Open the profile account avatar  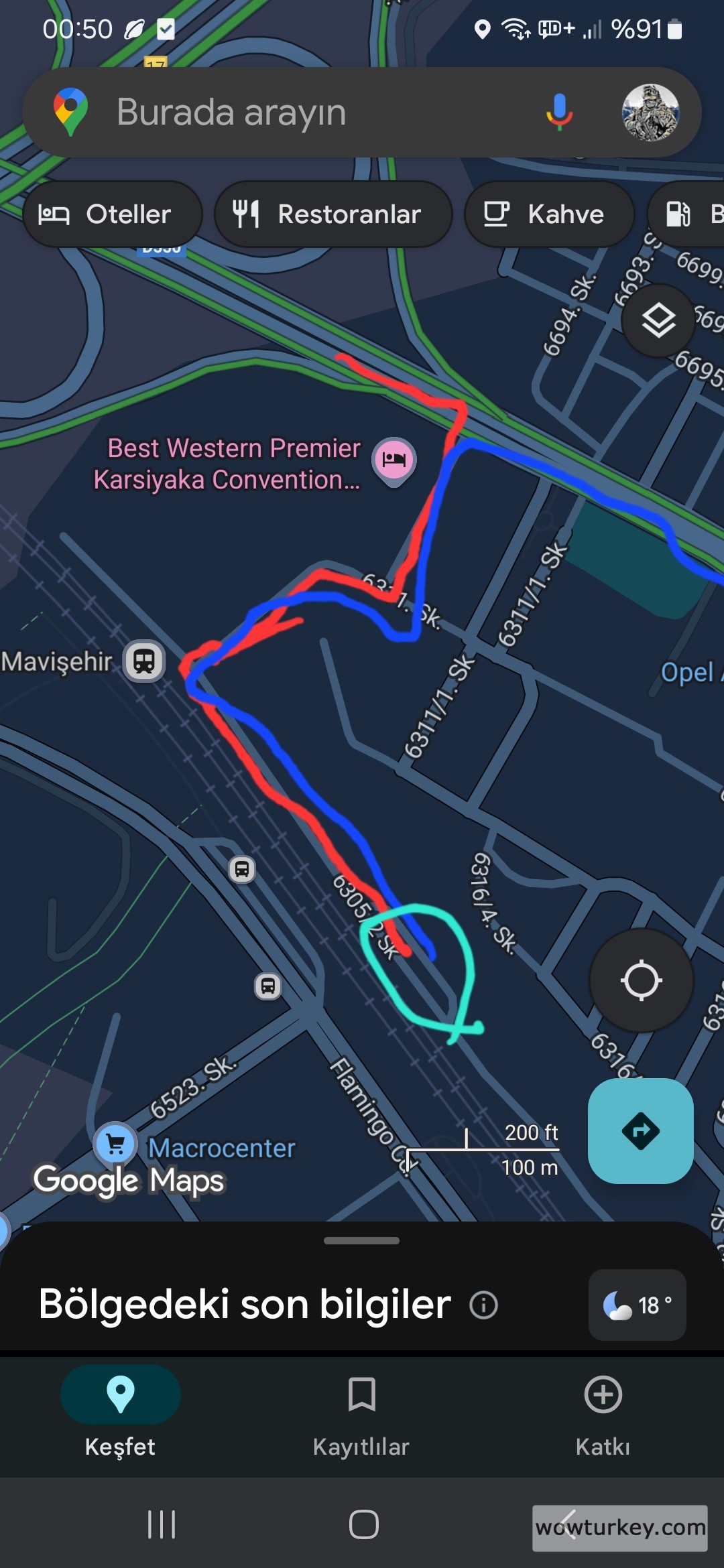(650, 112)
